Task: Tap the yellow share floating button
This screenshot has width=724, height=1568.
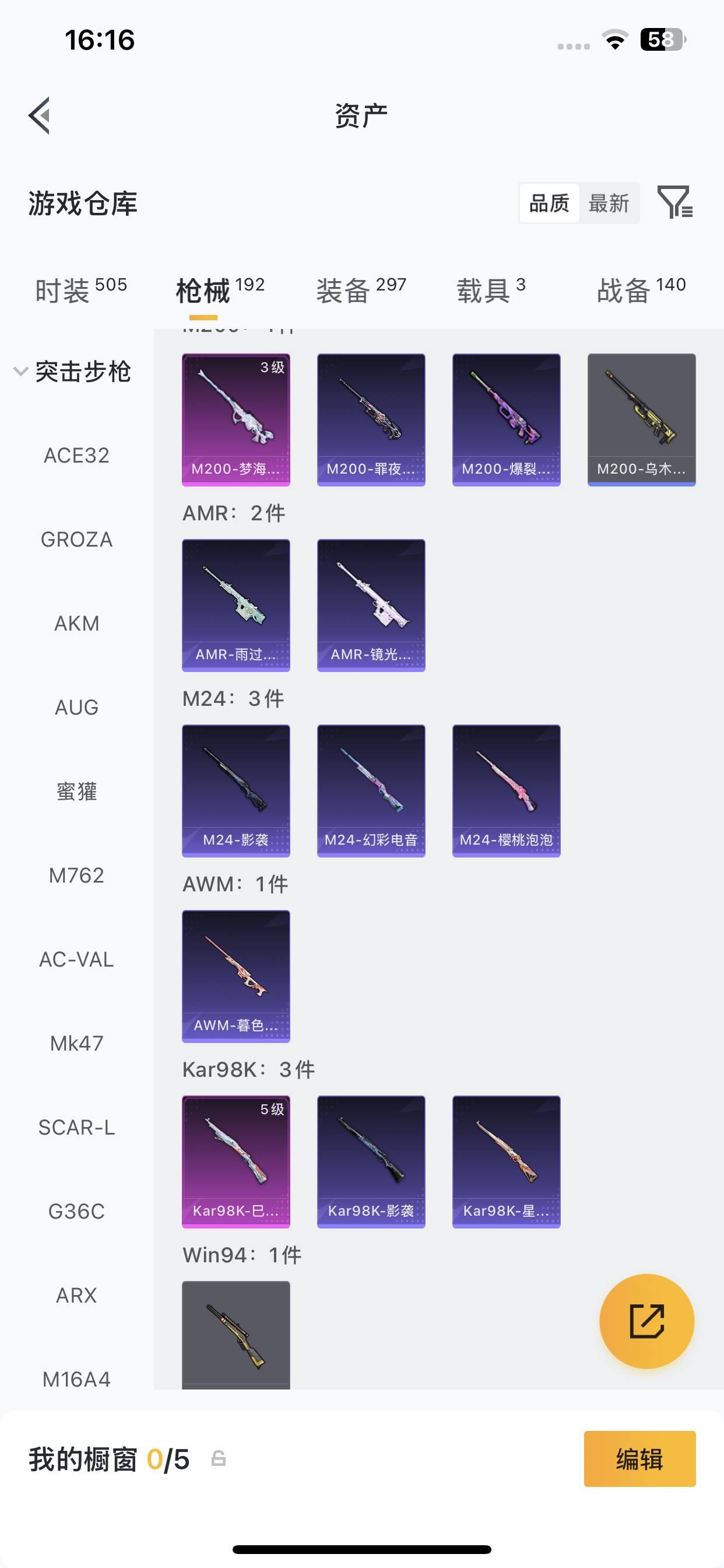Action: coord(646,1321)
